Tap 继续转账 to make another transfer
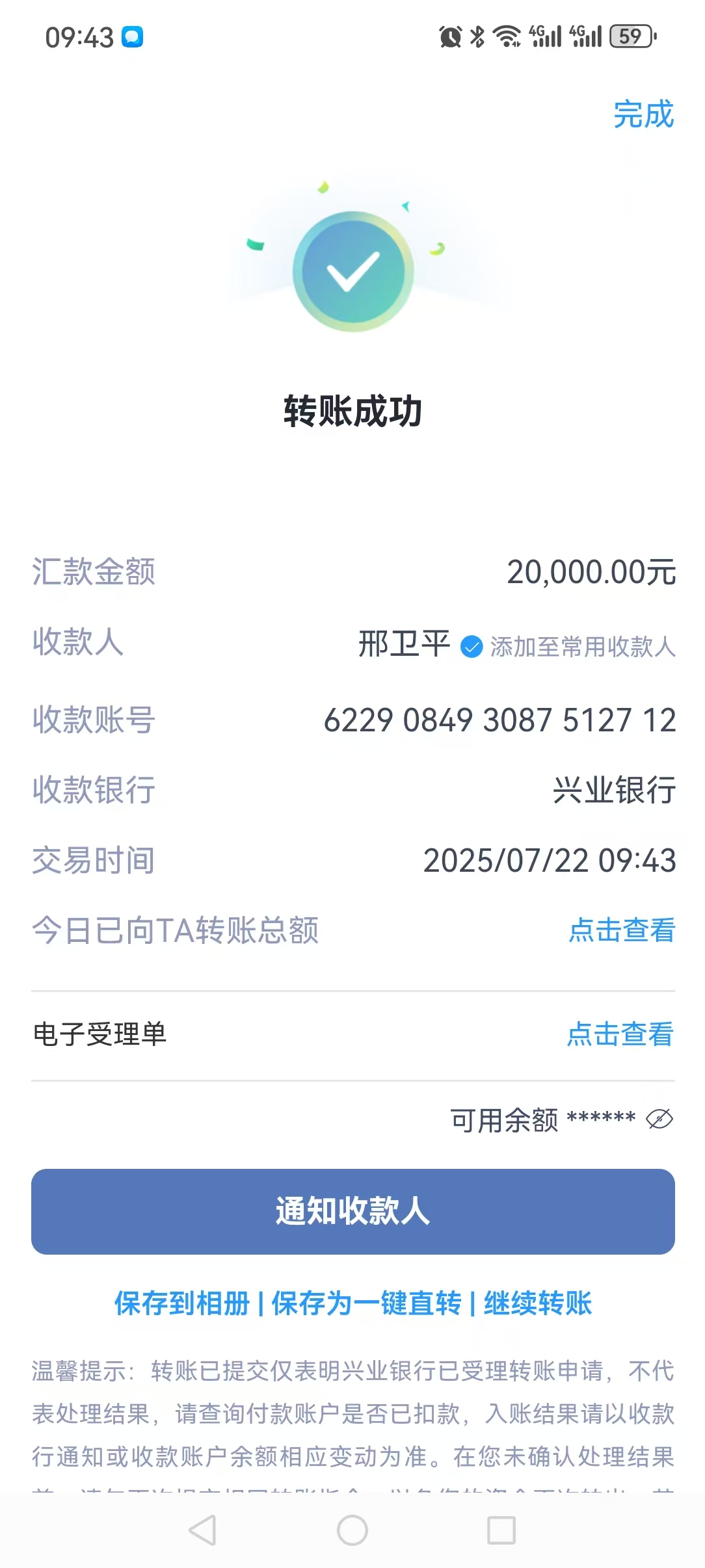This screenshot has width=705, height=1568. pyautogui.click(x=538, y=1303)
